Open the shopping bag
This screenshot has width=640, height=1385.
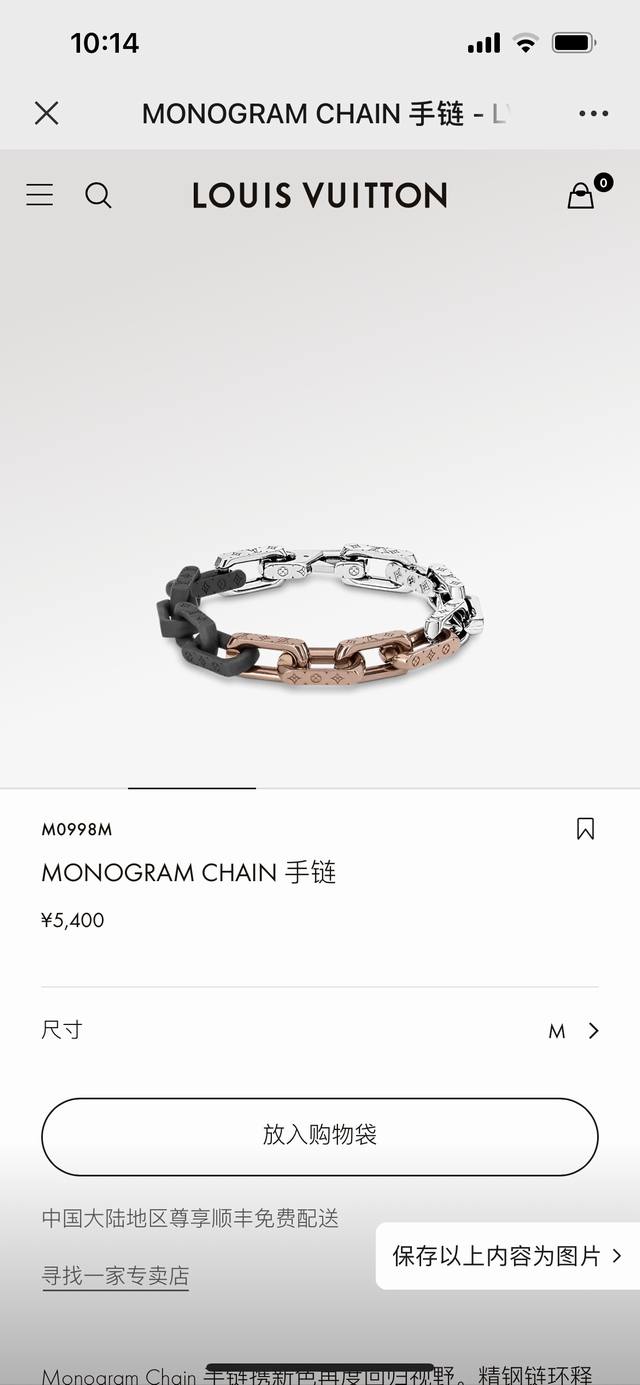click(x=582, y=195)
